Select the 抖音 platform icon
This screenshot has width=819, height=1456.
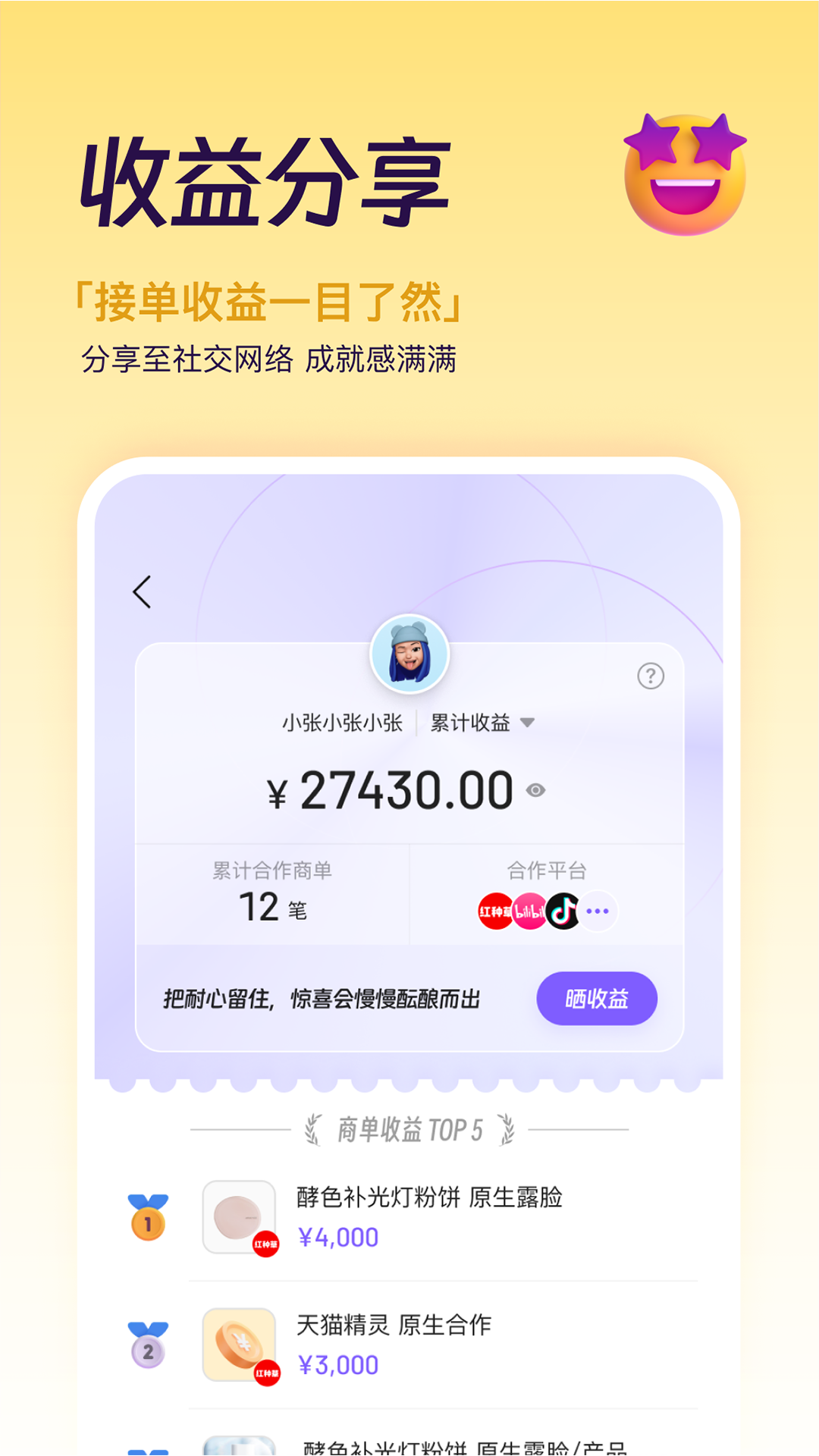pos(564,911)
